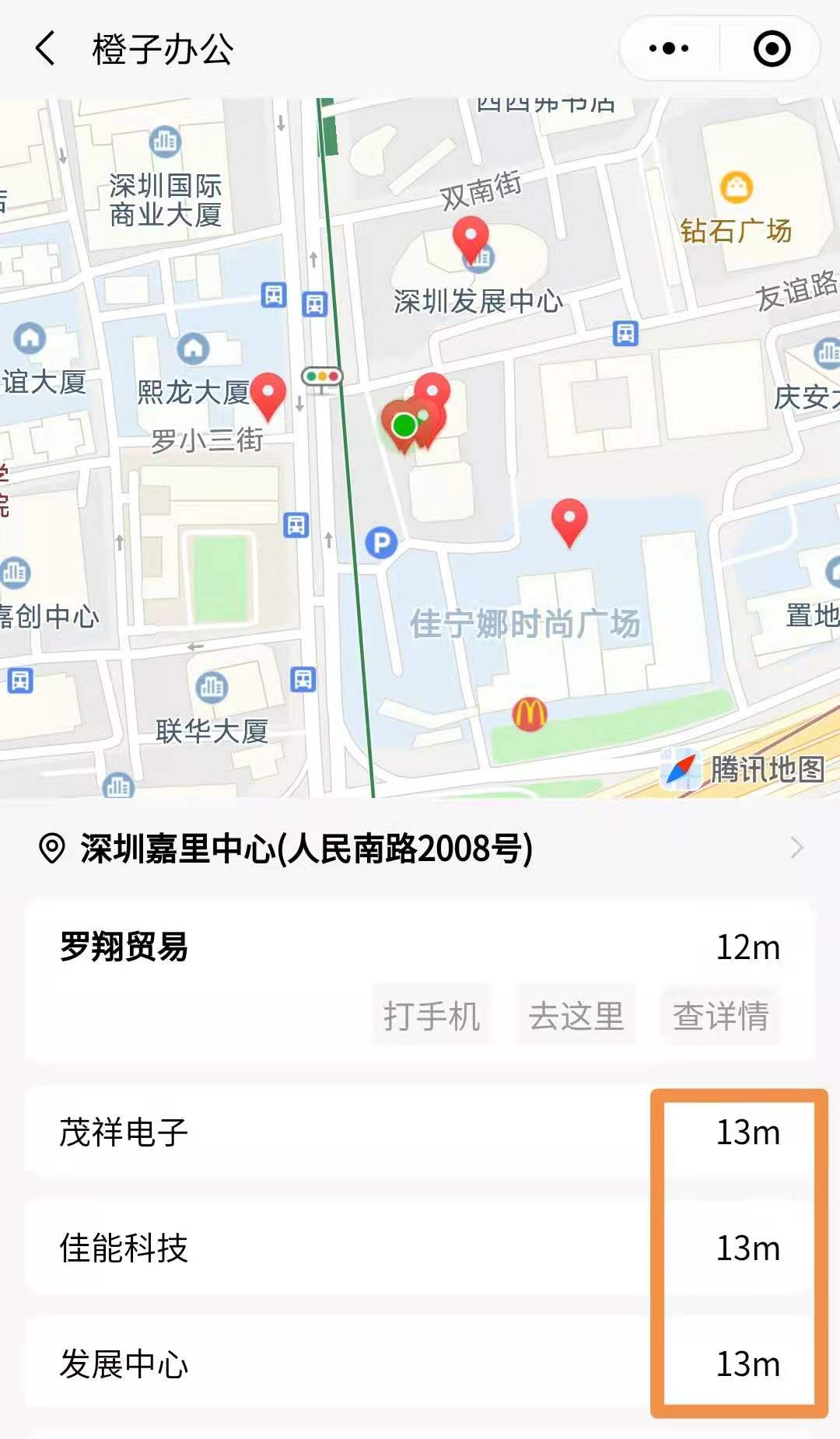Image resolution: width=840 pixels, height=1439 pixels.
Task: Tap the red marker at 深圳发展中心
Action: point(471,236)
